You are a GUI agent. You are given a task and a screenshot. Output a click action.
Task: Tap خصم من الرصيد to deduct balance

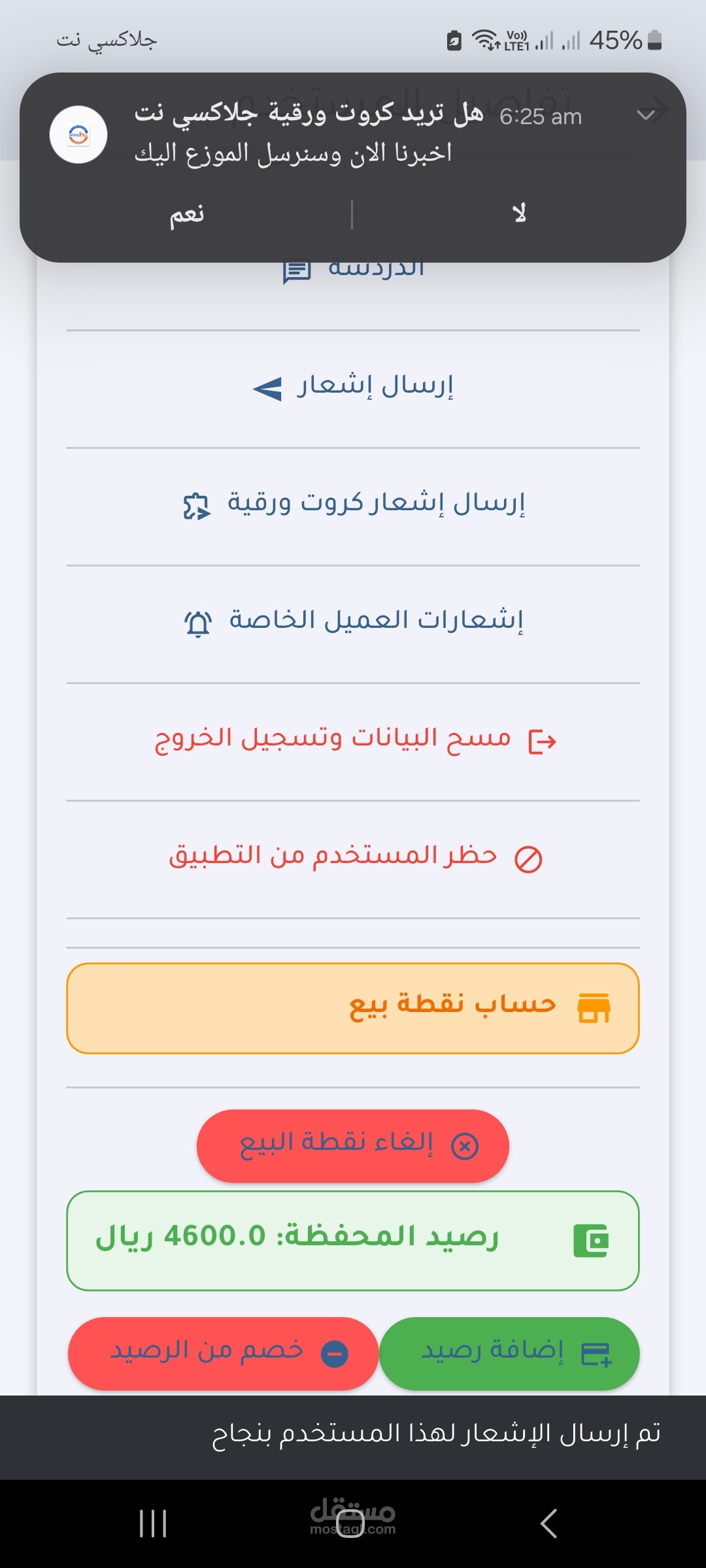(223, 1353)
